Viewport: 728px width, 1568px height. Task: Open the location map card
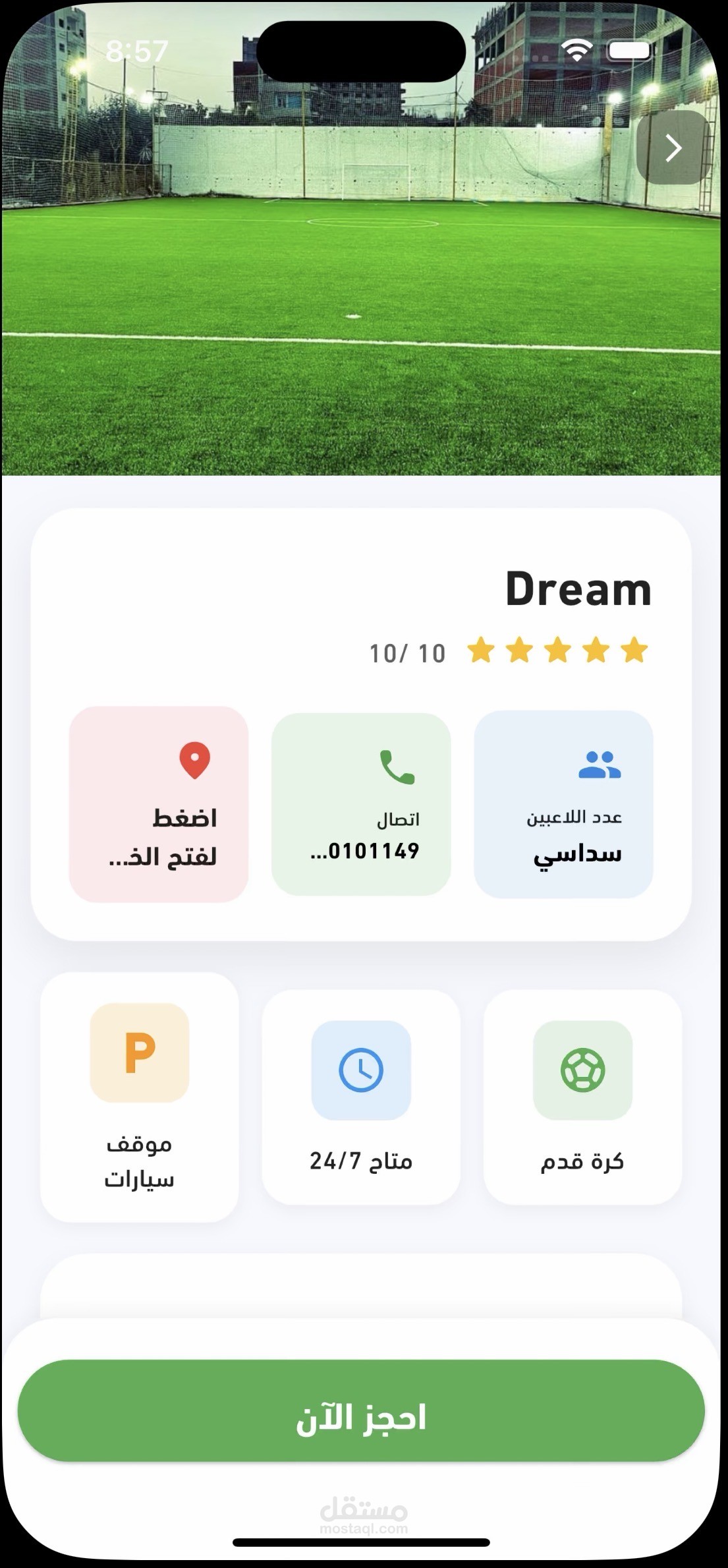point(159,804)
